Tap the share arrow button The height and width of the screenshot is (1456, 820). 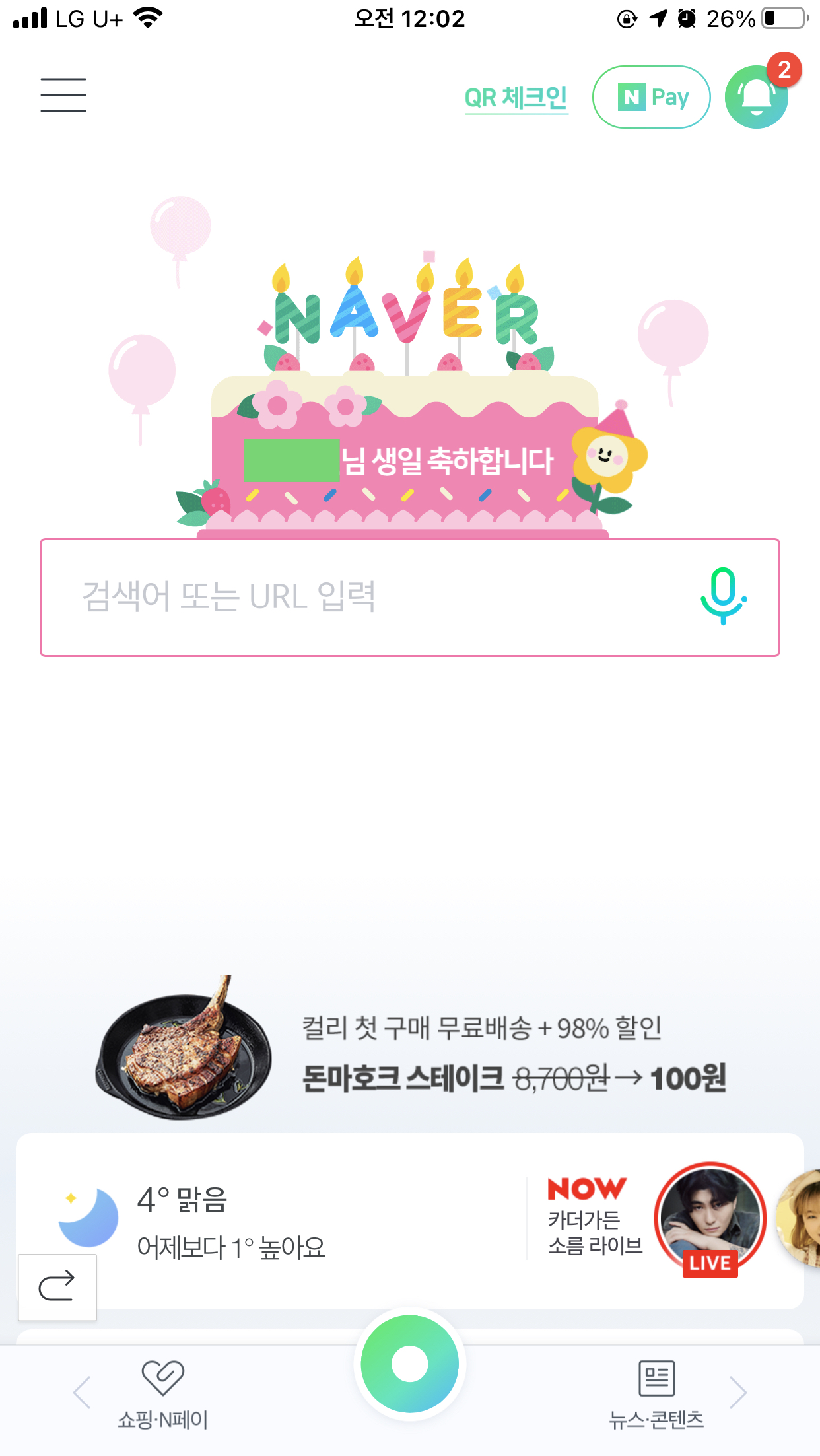tap(57, 1287)
